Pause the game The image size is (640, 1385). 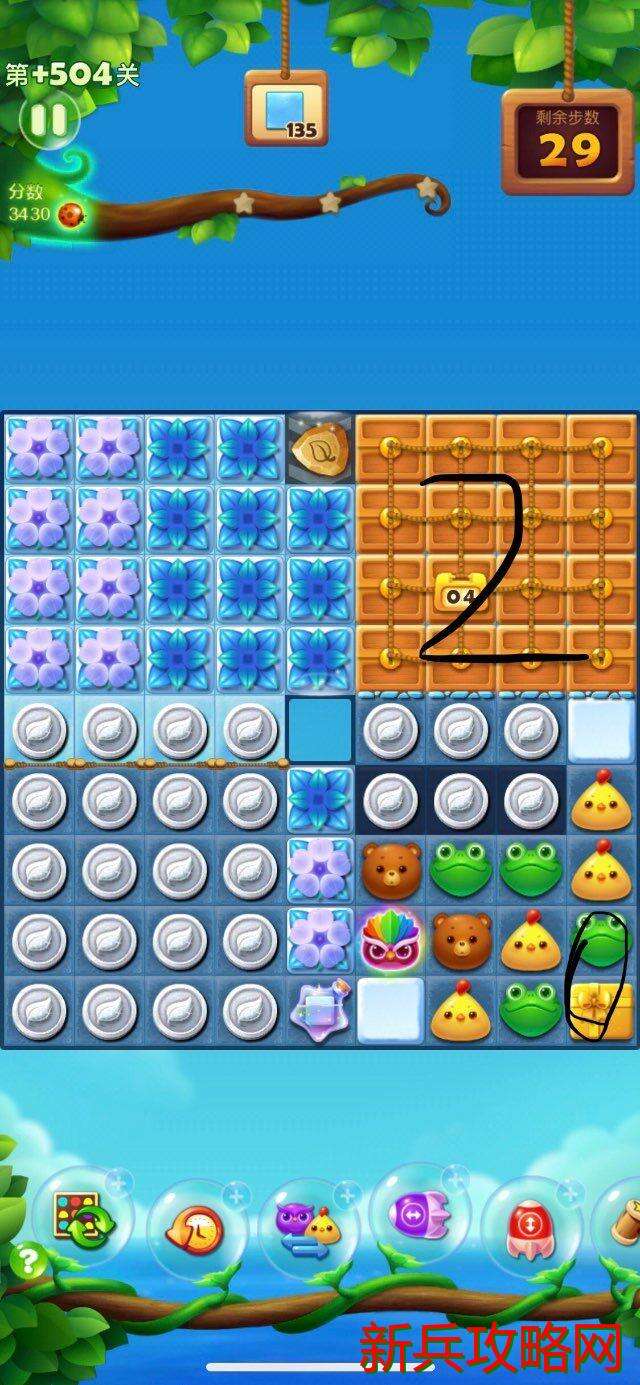click(47, 121)
